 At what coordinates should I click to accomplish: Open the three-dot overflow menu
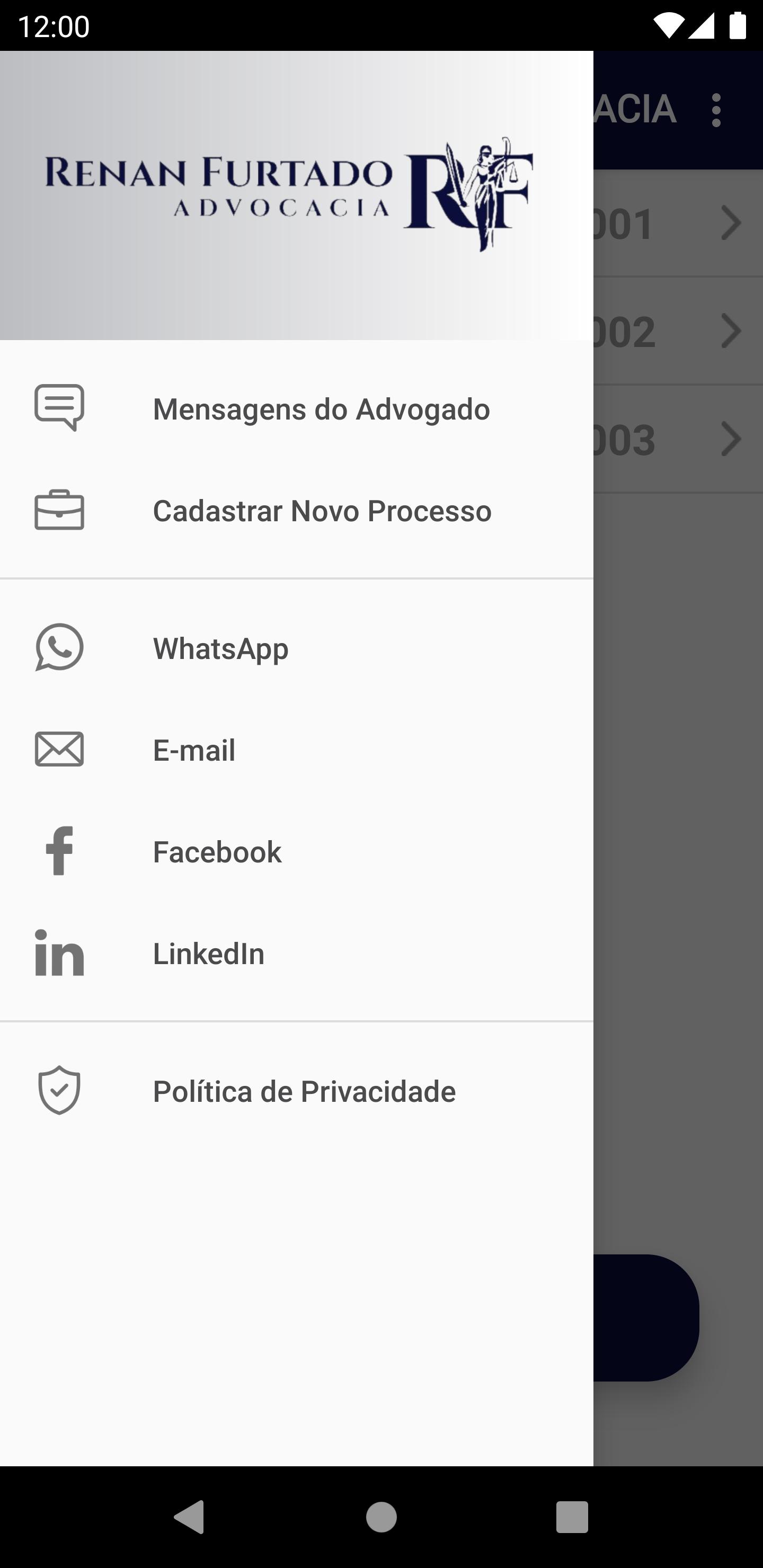coord(716,110)
